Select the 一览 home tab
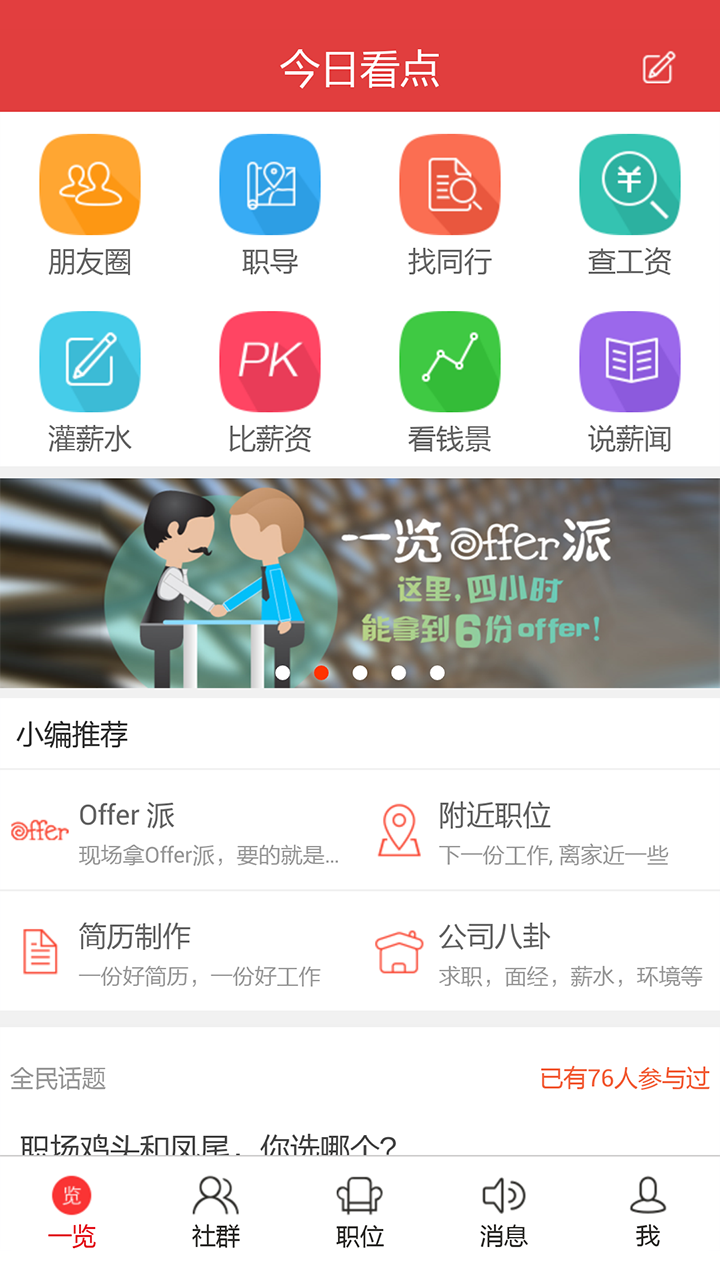The height and width of the screenshot is (1280, 720). [72, 1211]
